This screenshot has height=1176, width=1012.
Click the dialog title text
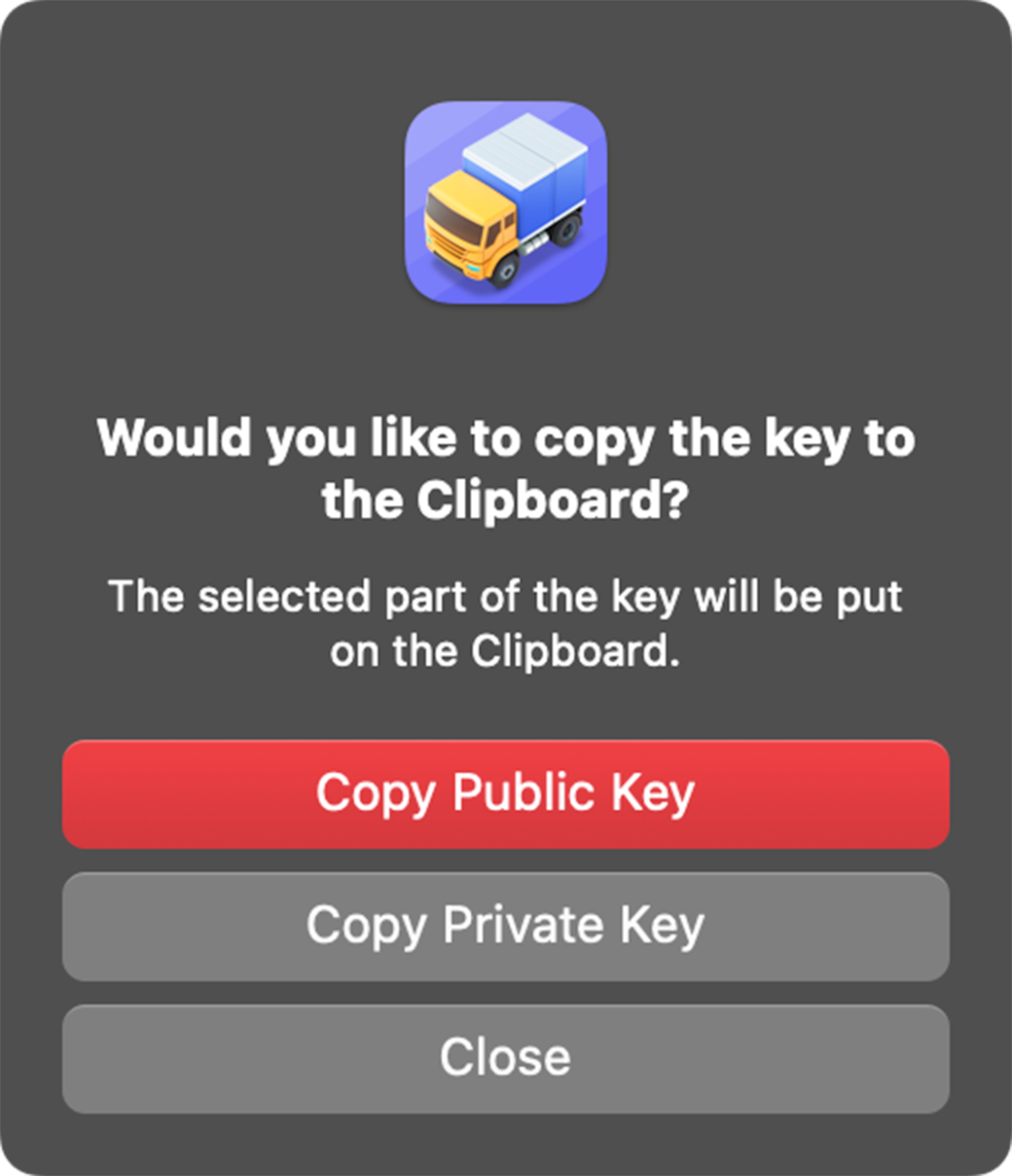(x=506, y=465)
